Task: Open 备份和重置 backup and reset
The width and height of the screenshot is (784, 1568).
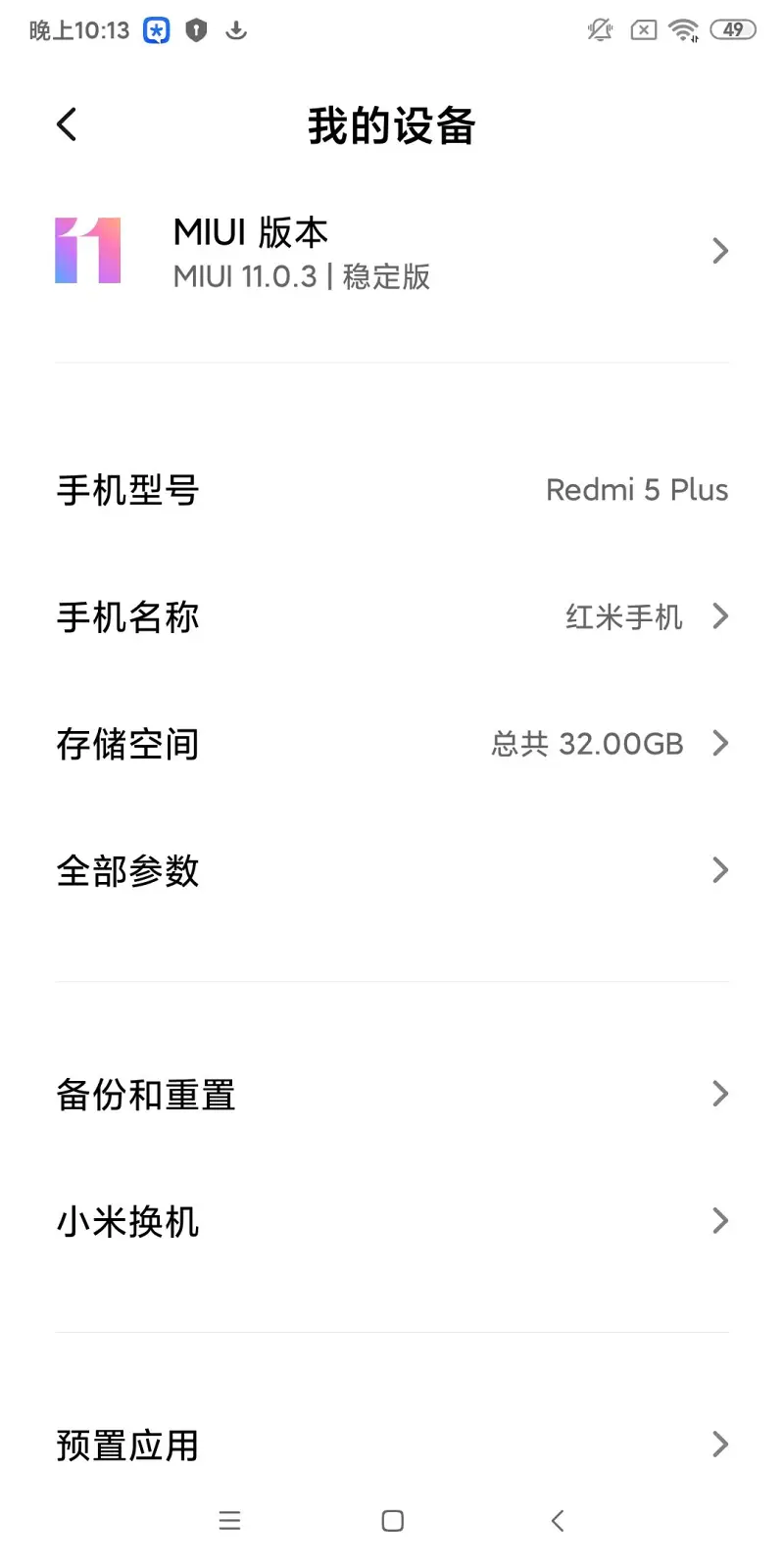Action: coord(392,1094)
